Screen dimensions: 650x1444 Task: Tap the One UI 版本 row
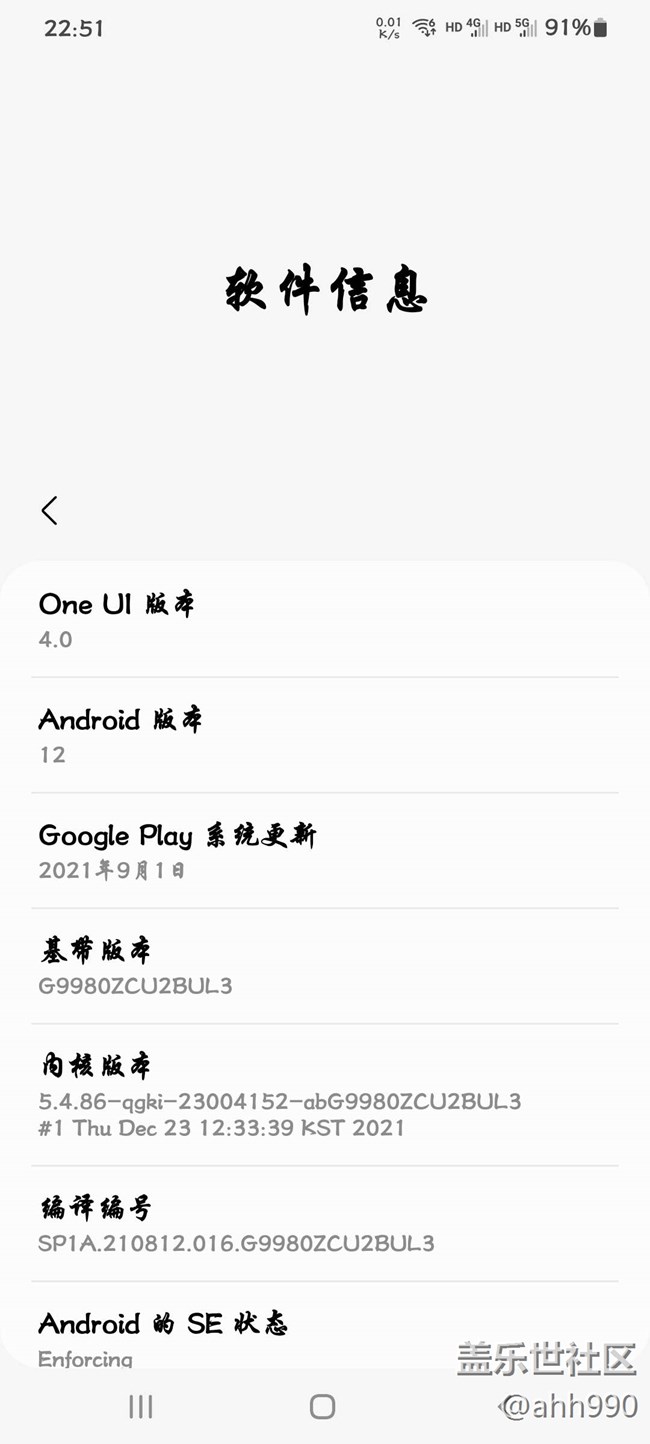(x=324, y=620)
